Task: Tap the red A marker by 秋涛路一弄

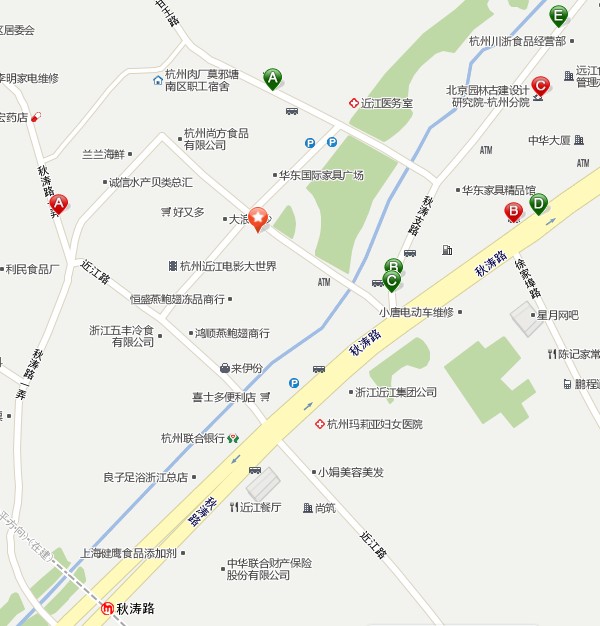Action: click(58, 204)
